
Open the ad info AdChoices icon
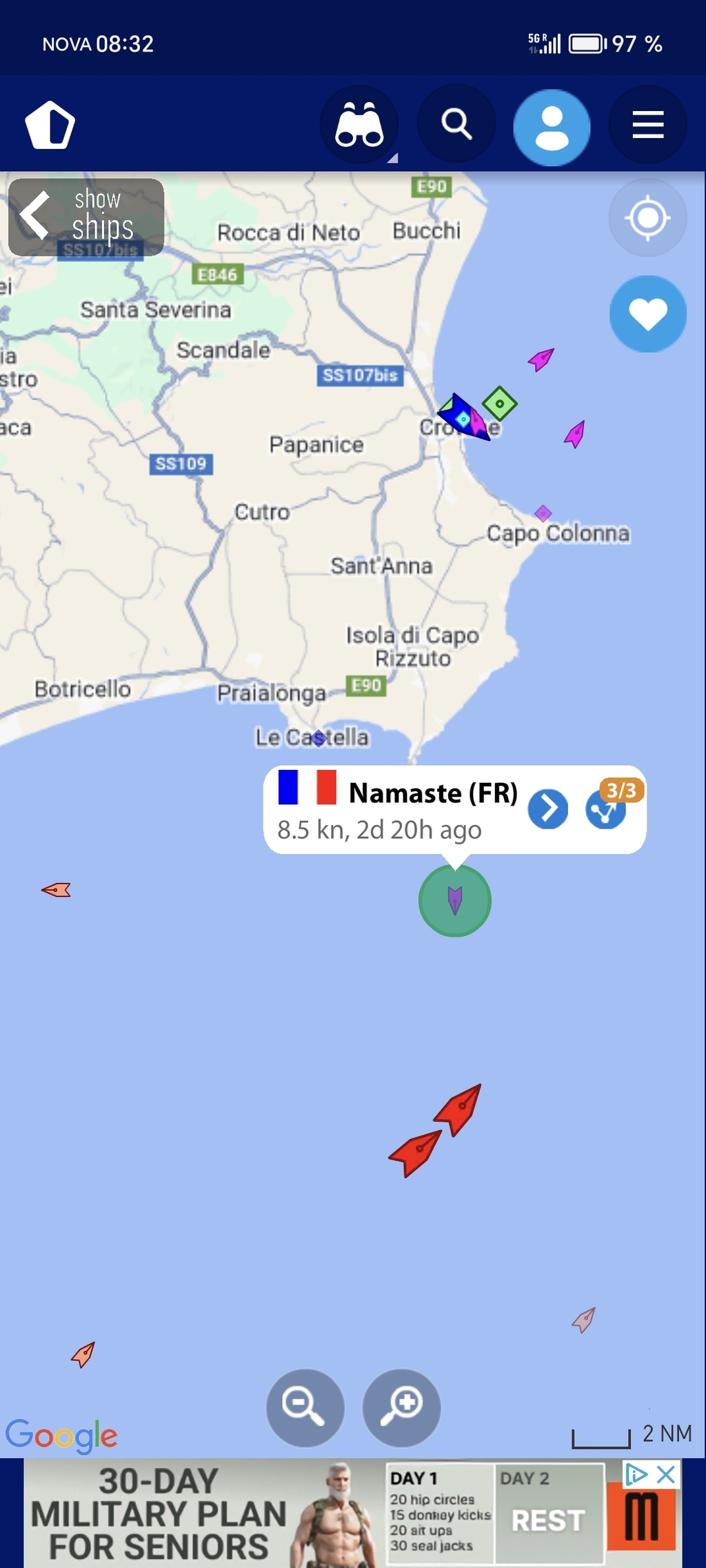click(x=636, y=1474)
